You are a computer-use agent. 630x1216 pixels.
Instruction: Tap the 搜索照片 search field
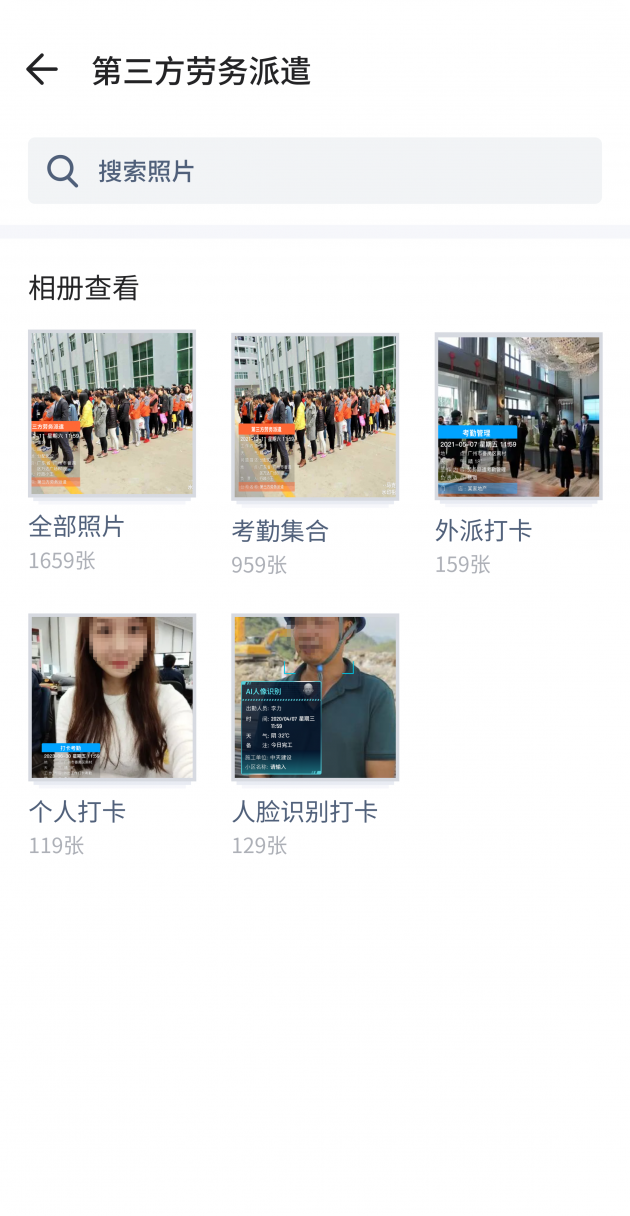click(x=315, y=171)
